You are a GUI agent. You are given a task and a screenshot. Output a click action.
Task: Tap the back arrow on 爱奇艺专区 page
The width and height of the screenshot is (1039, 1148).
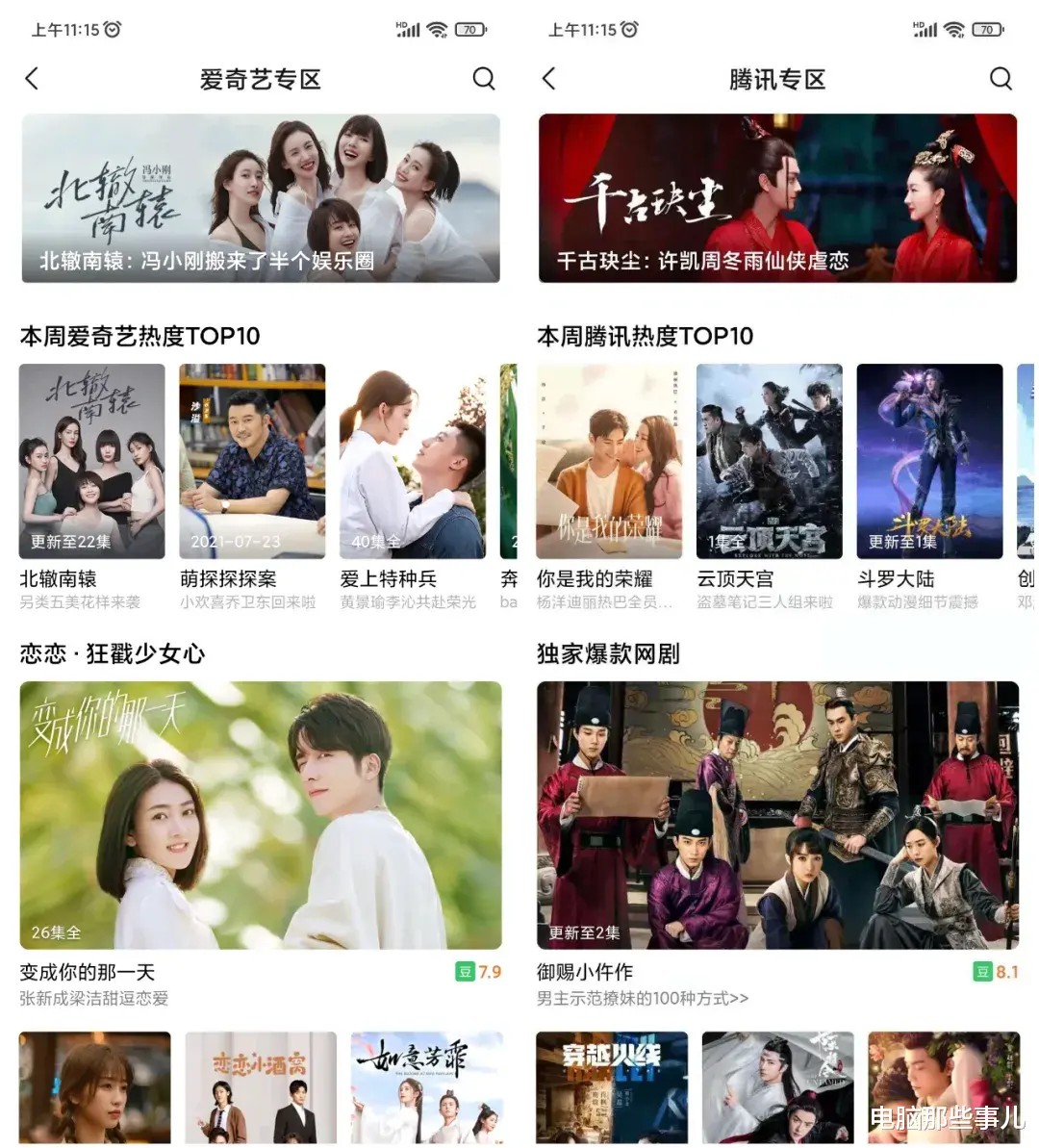tap(32, 79)
